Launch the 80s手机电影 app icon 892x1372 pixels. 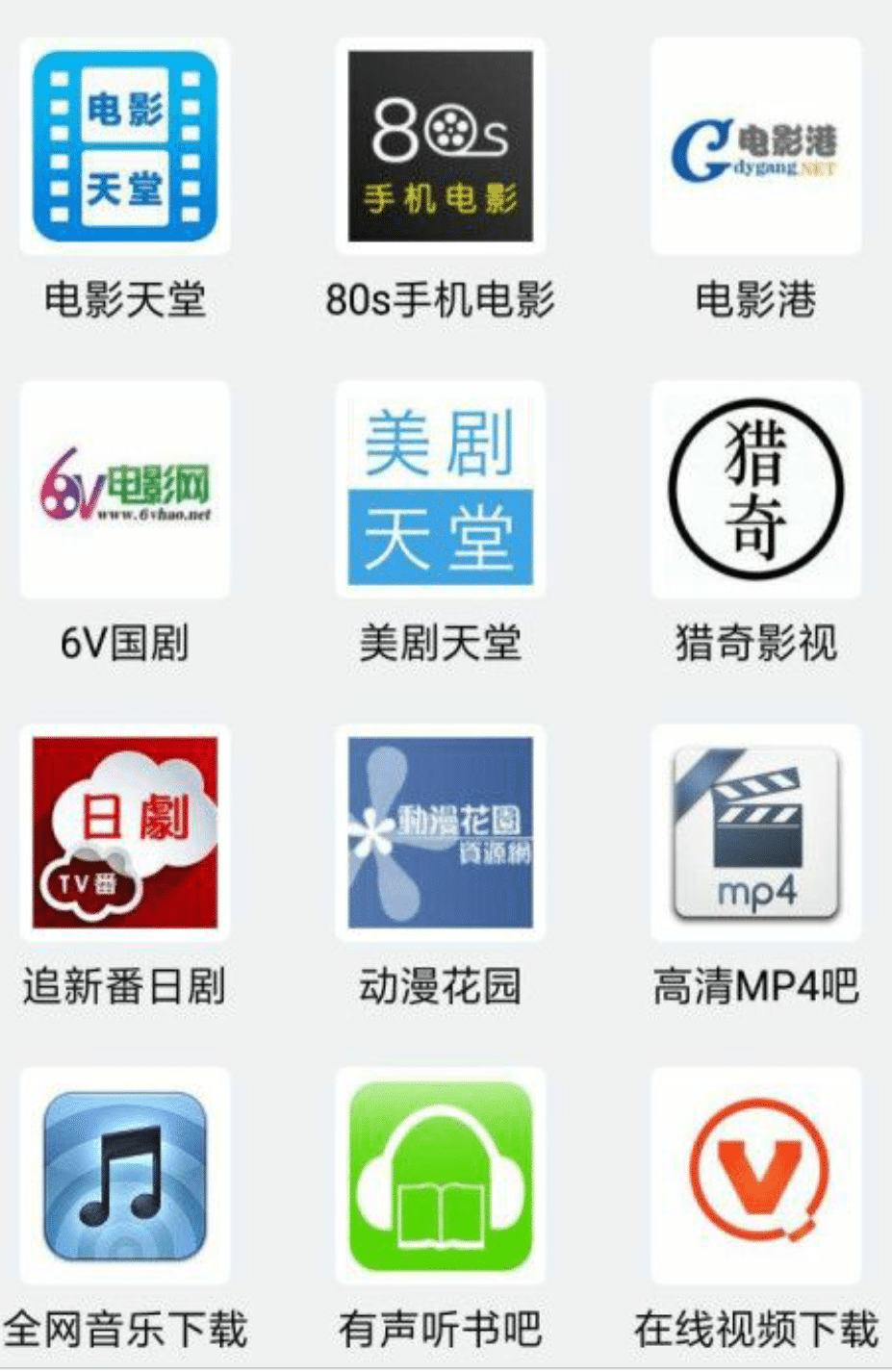[440, 144]
